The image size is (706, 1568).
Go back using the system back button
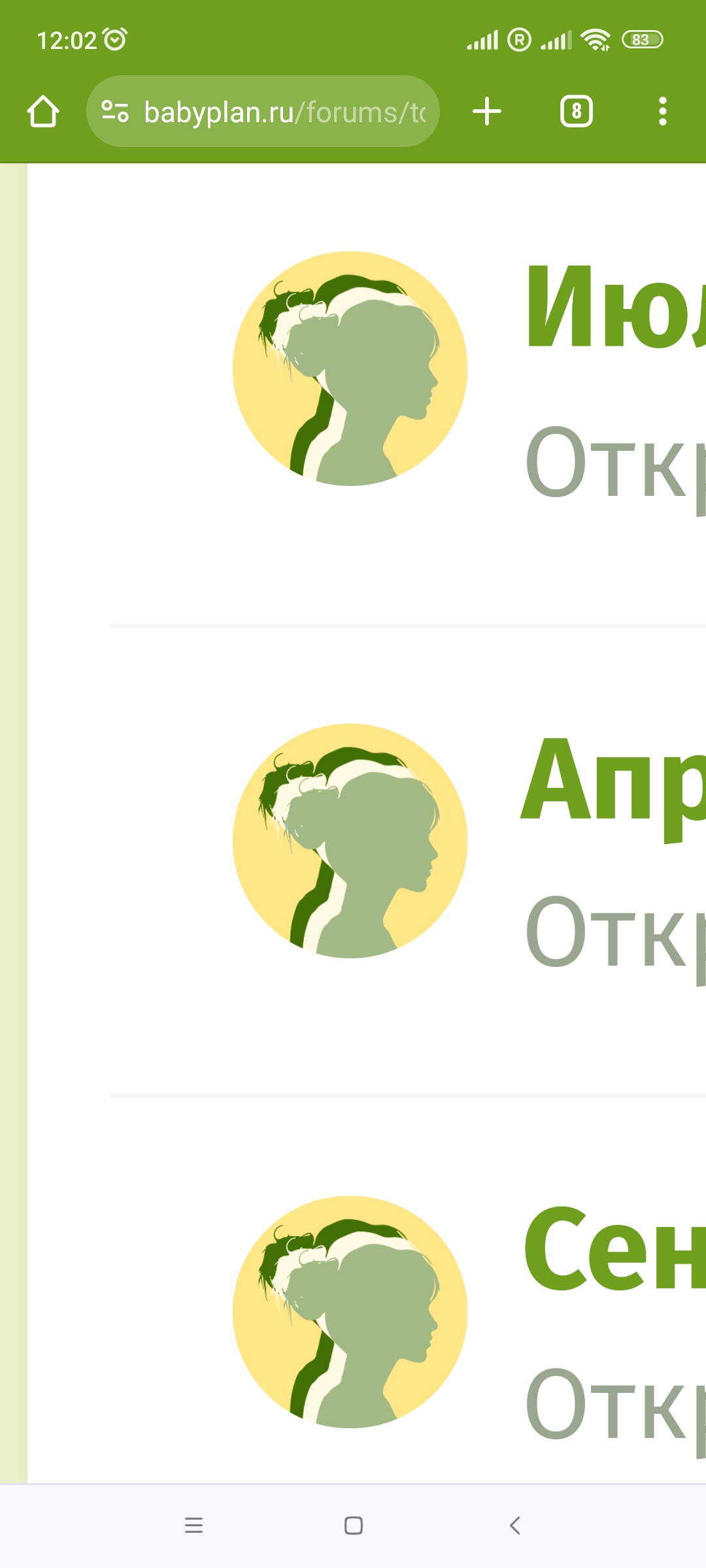(514, 1526)
